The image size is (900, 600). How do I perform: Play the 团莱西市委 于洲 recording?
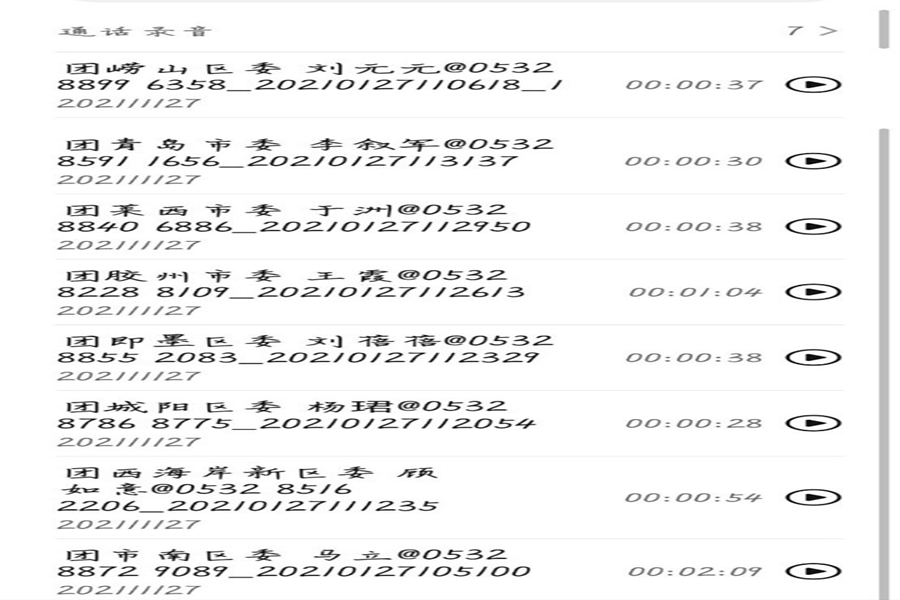[x=813, y=227]
